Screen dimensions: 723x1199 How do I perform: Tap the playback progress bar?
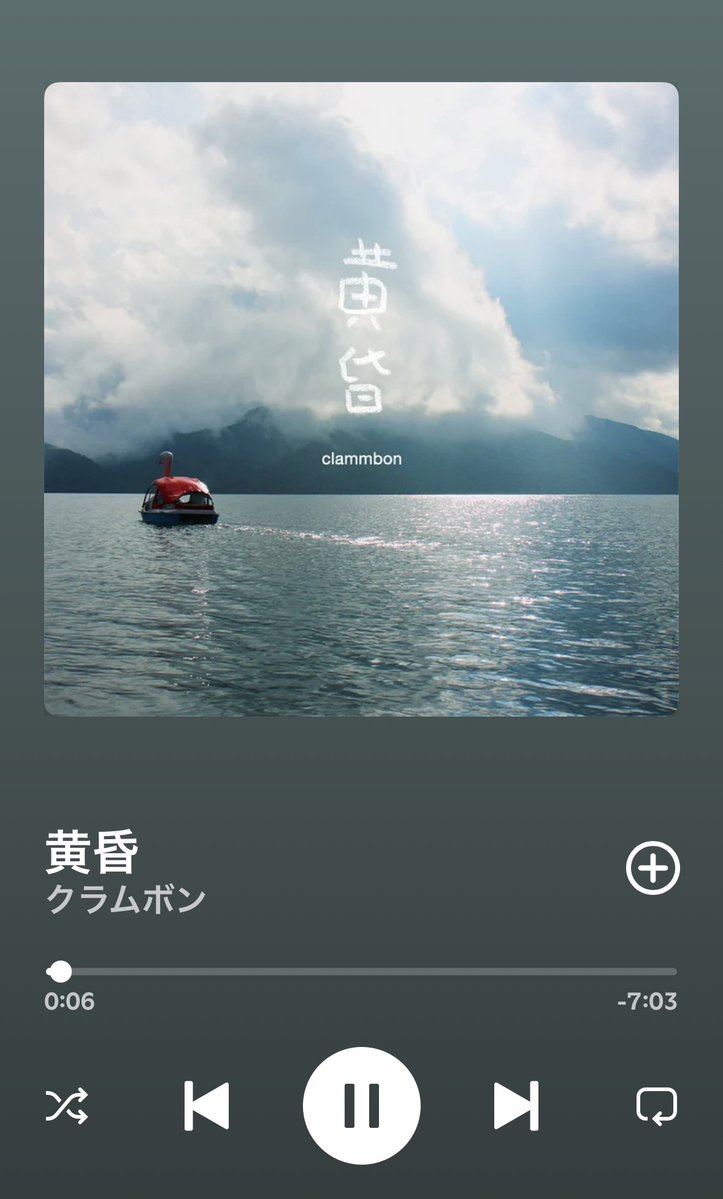click(x=362, y=972)
